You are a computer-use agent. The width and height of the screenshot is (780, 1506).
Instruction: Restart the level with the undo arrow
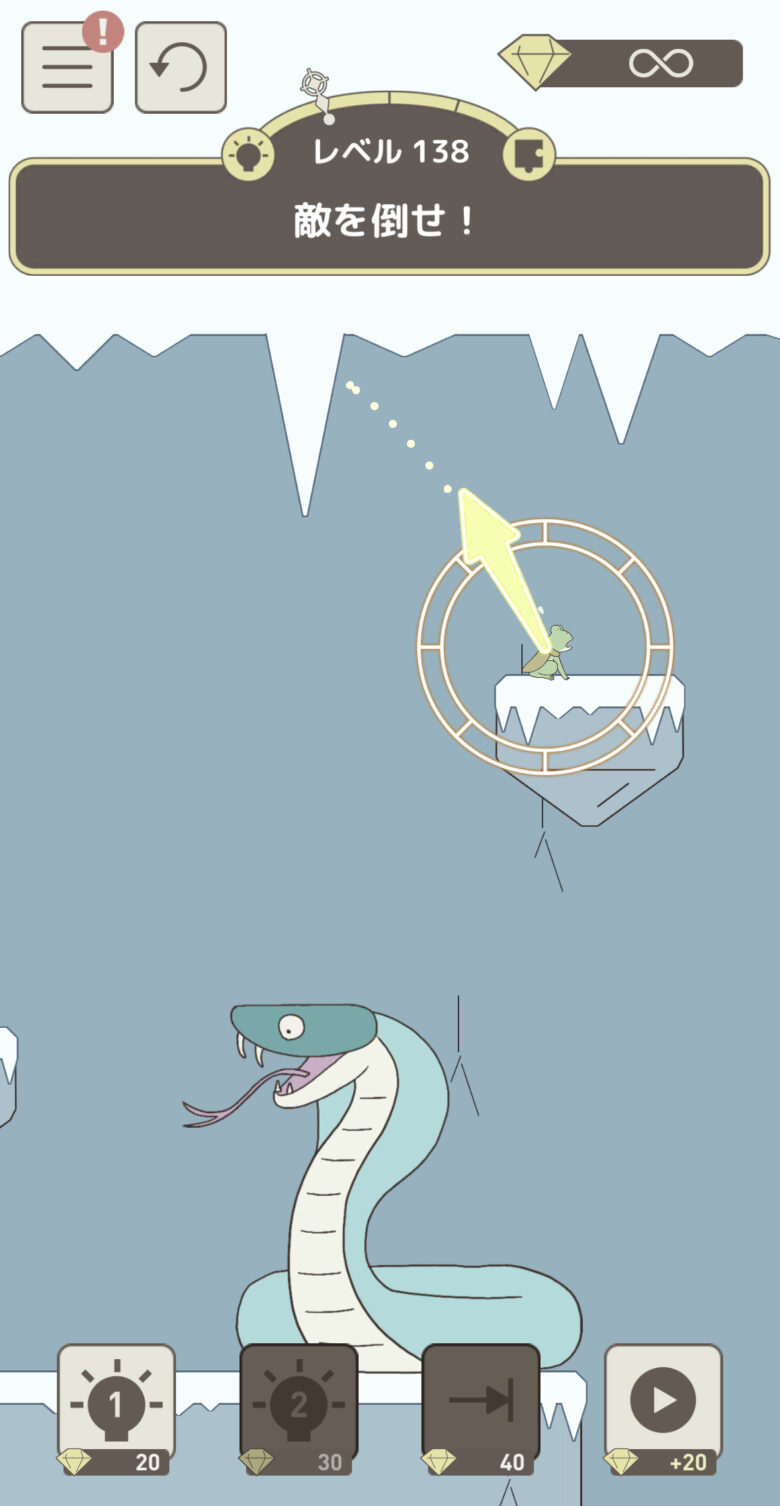pyautogui.click(x=180, y=67)
